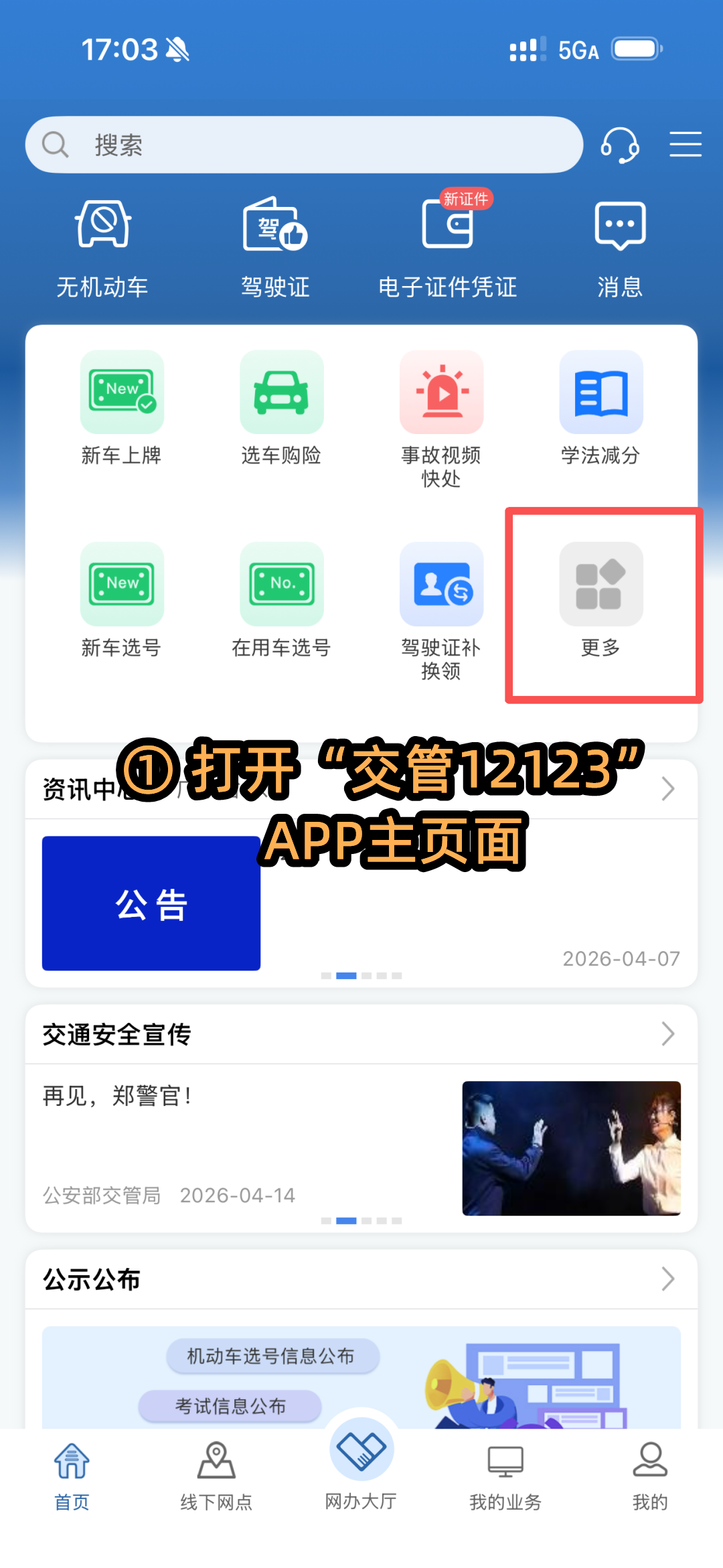Open 在用车选号

click(x=281, y=601)
